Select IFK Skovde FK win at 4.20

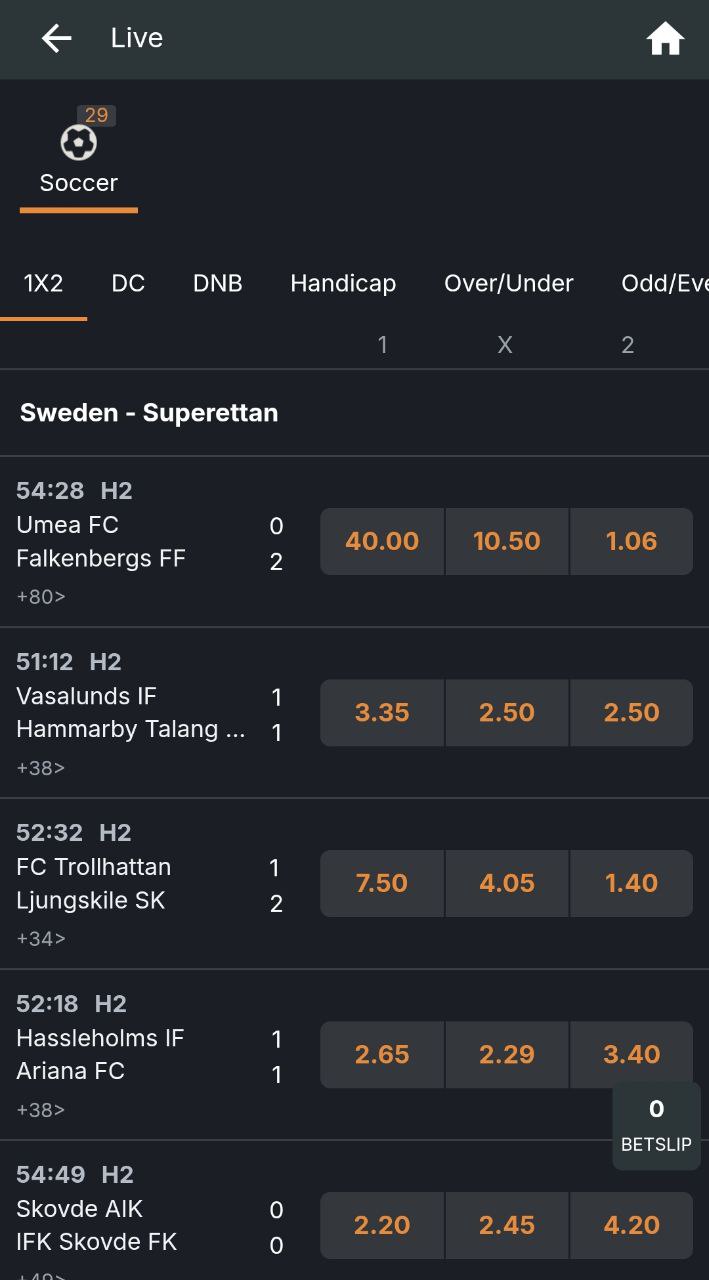click(632, 1225)
